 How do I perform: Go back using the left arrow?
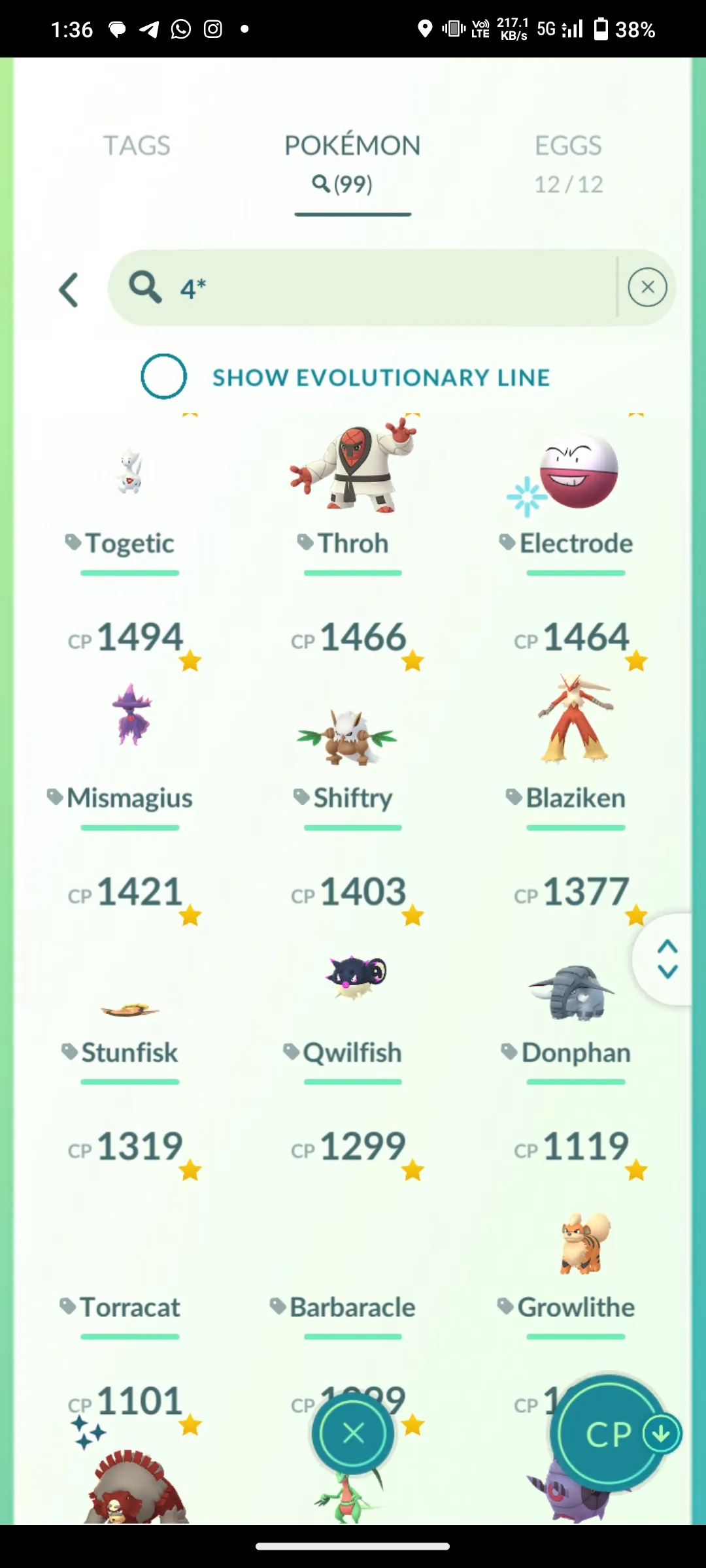point(69,289)
